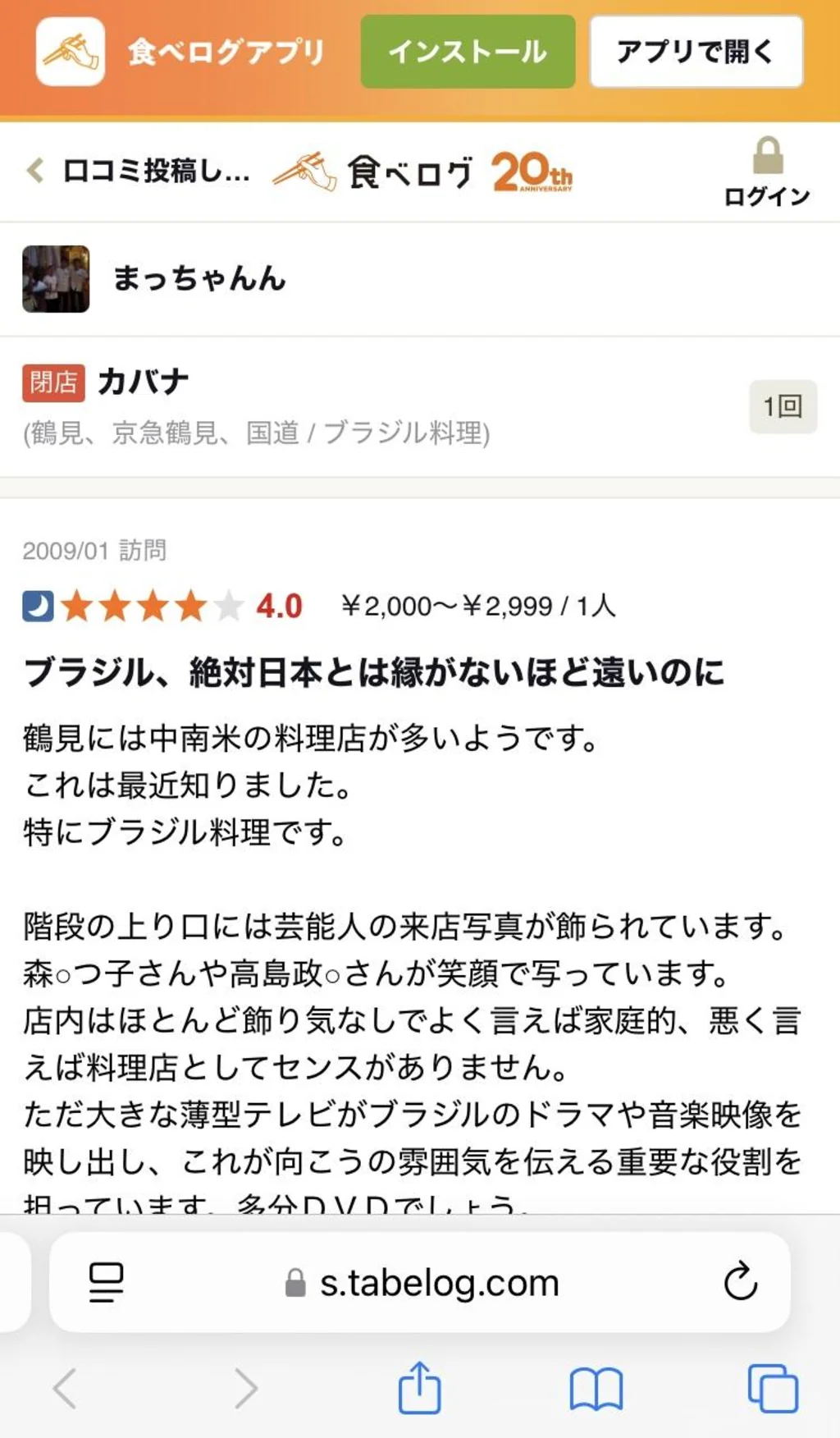The image size is (840, 1438).
Task: Tap アプリで開く to open in app
Action: click(696, 52)
